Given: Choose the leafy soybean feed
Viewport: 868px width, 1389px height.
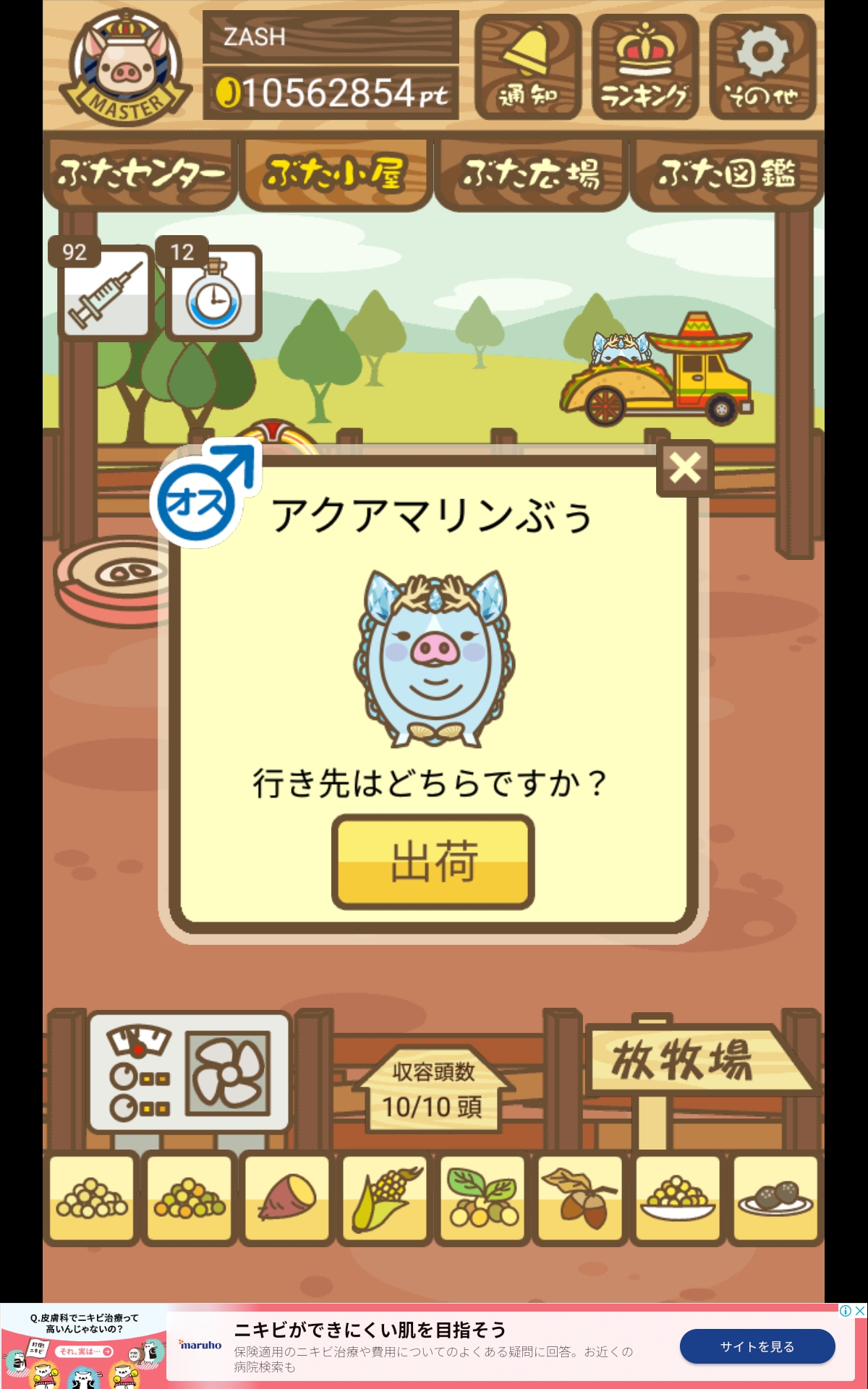Looking at the screenshot, I should (x=482, y=1199).
